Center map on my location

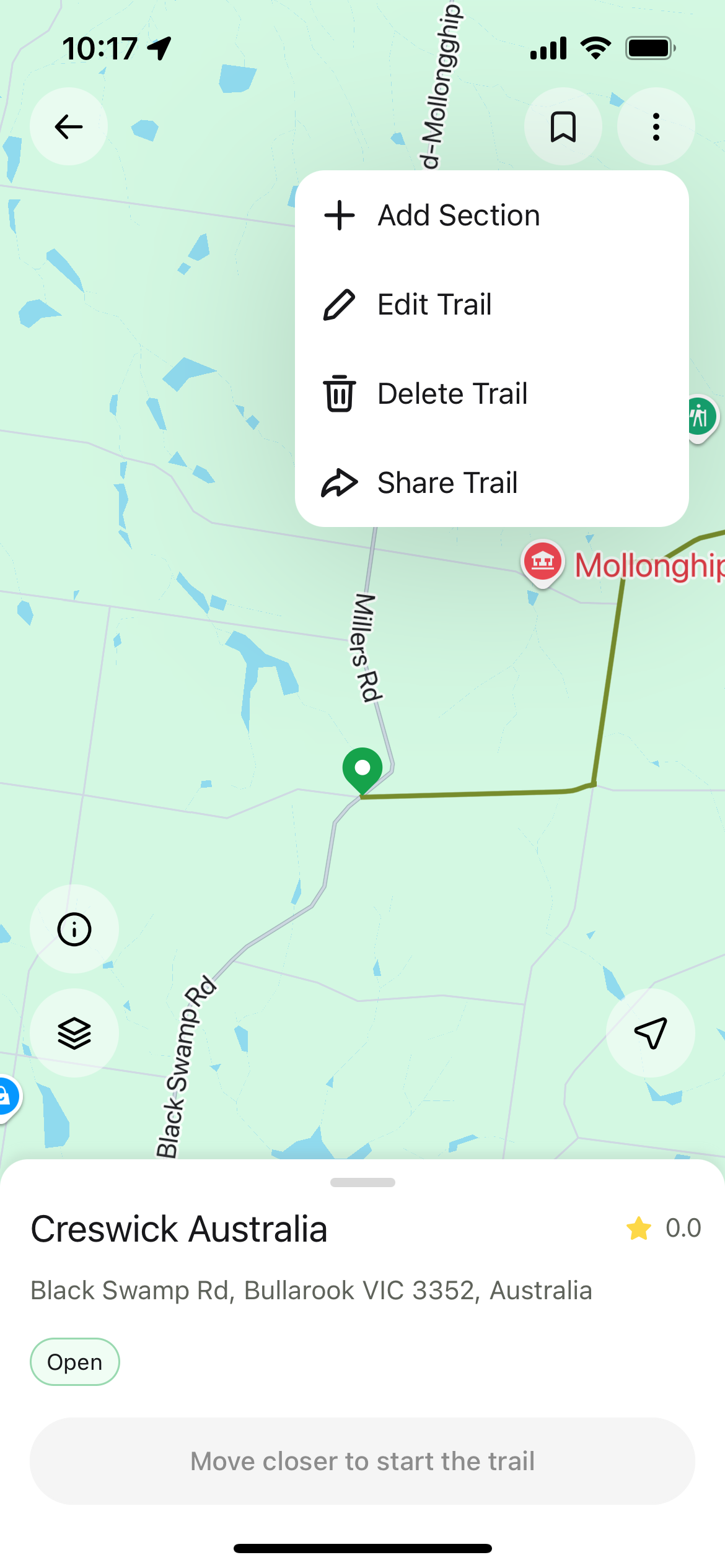point(650,1033)
